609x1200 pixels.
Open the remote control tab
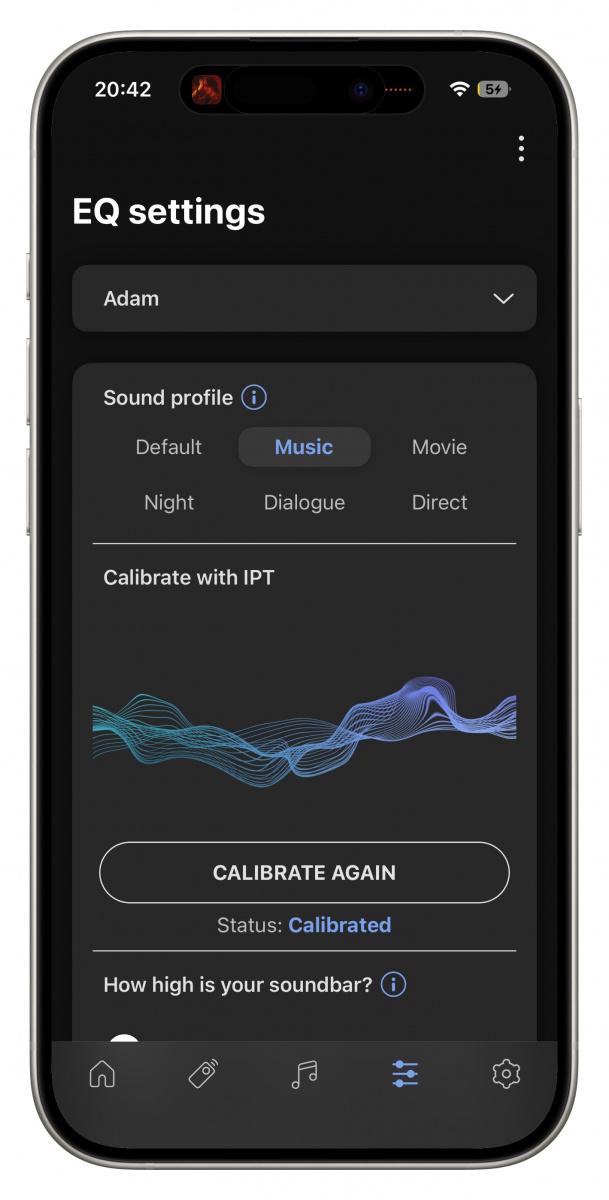(204, 1075)
